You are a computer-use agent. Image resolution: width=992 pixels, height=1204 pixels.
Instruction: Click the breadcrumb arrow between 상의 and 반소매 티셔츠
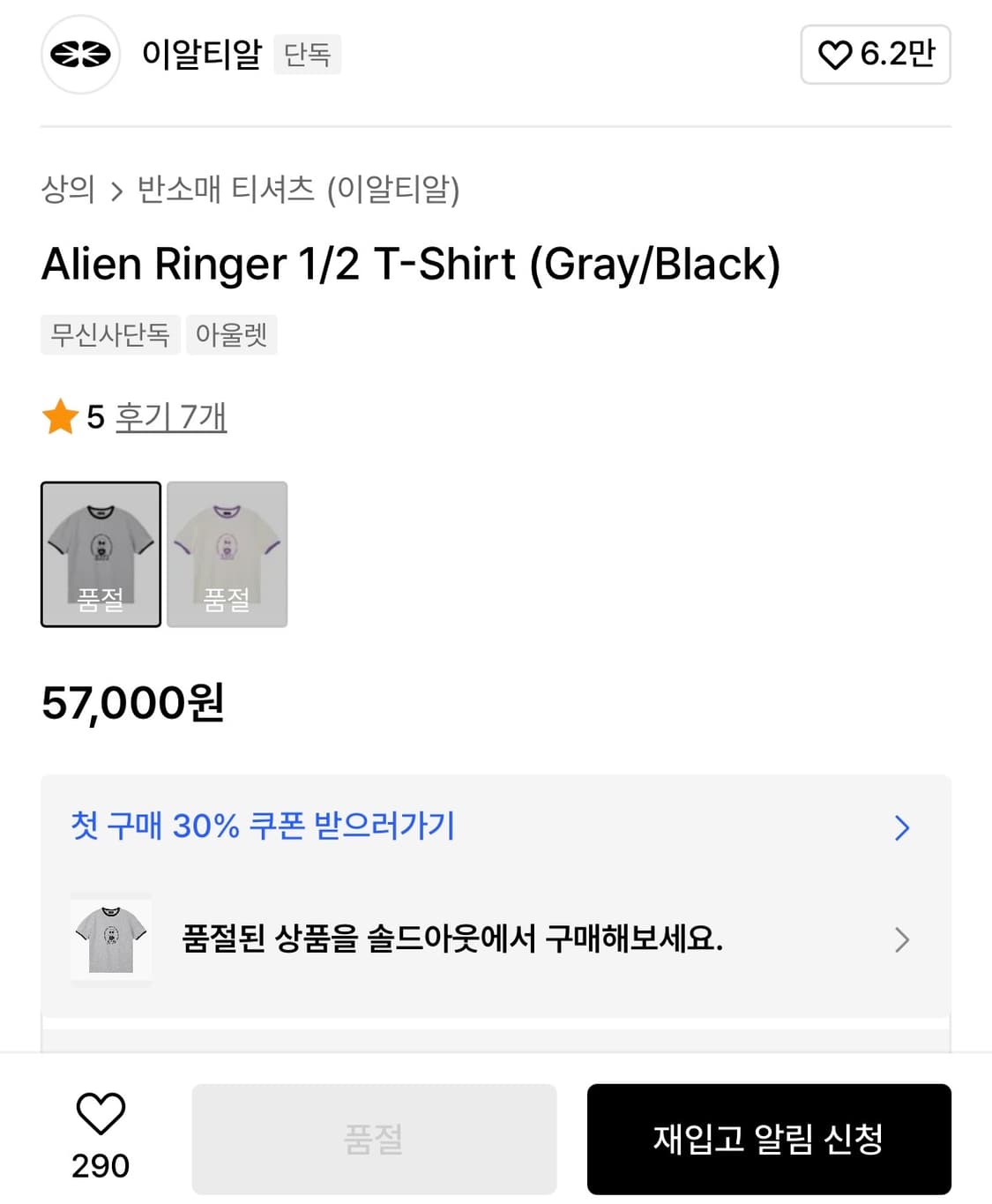(x=116, y=189)
